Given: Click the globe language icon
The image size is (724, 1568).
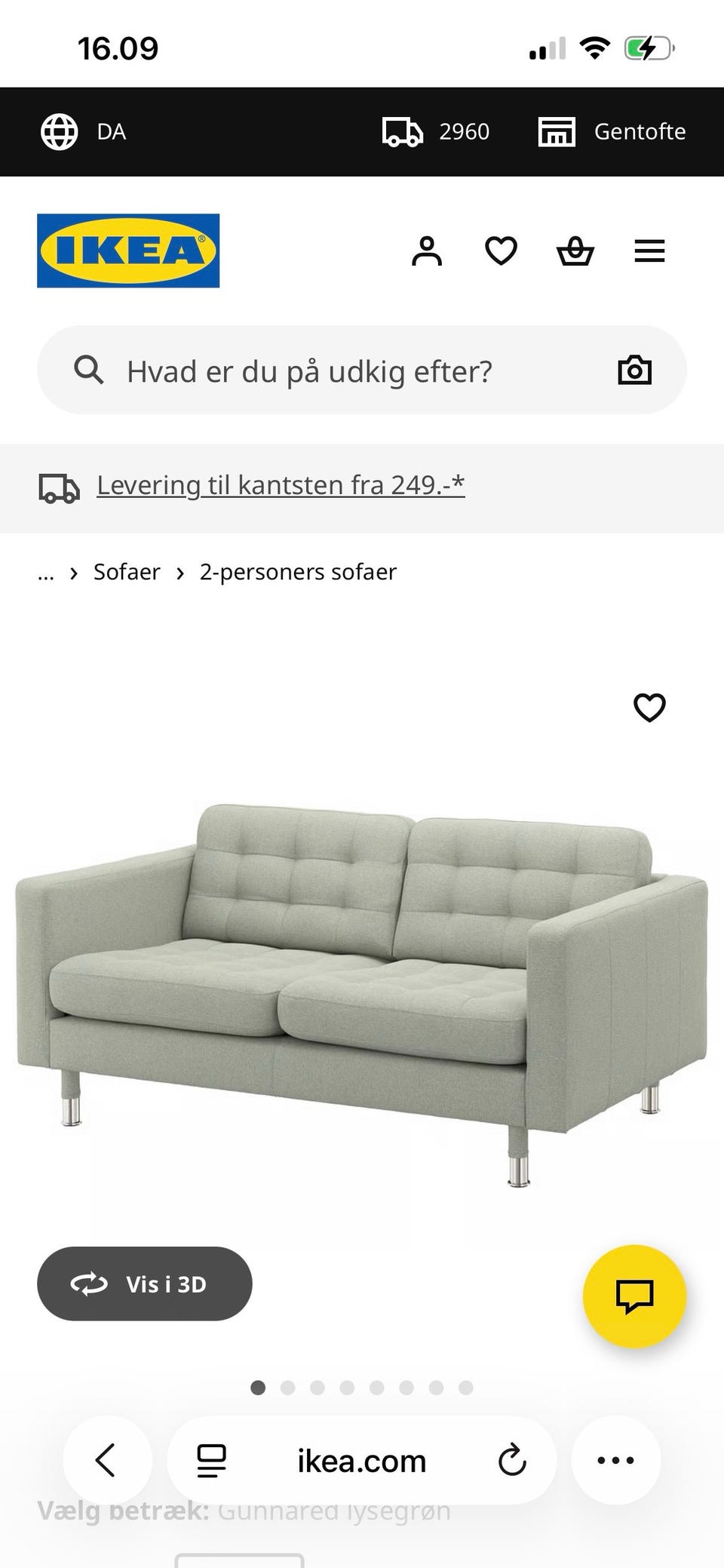Looking at the screenshot, I should [x=59, y=131].
